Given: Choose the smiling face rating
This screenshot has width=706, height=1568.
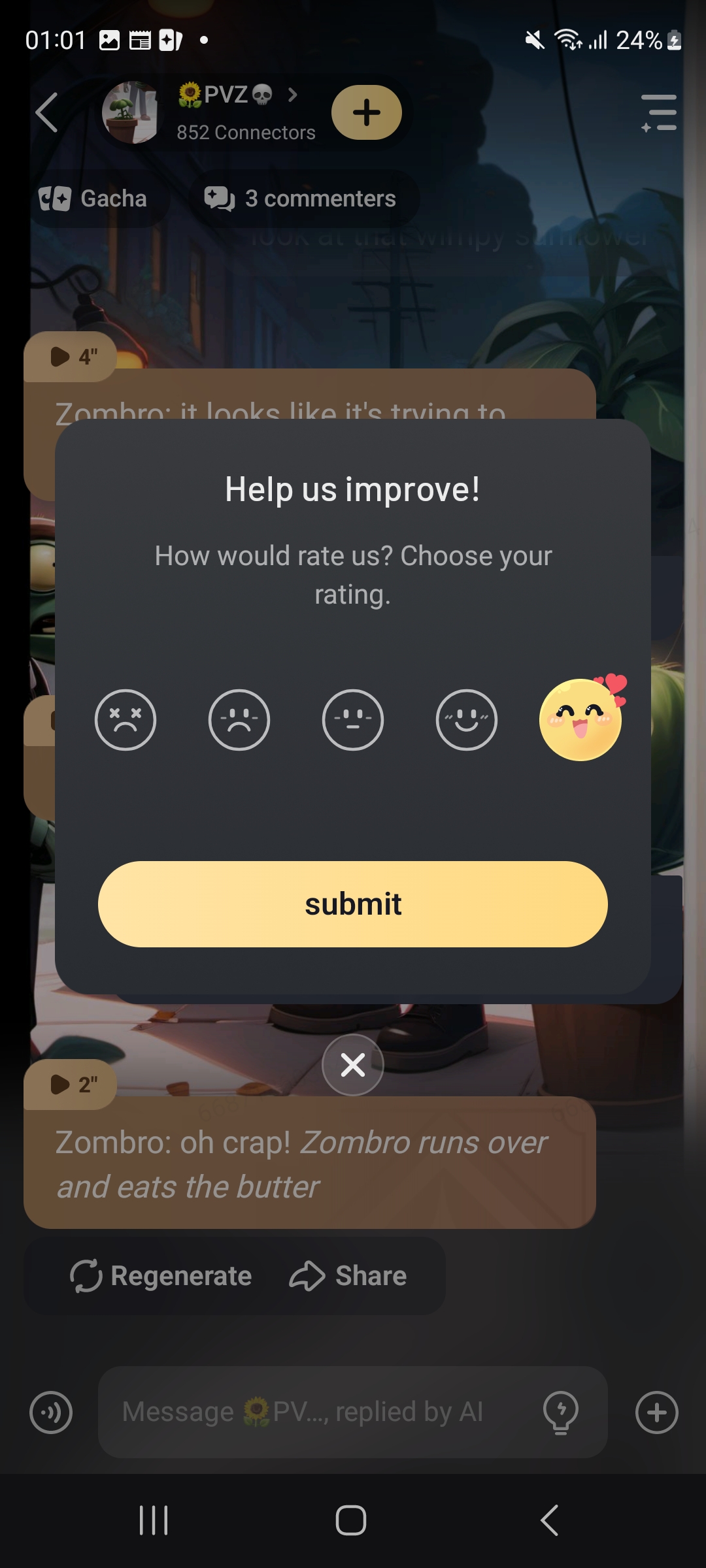Looking at the screenshot, I should tap(467, 720).
